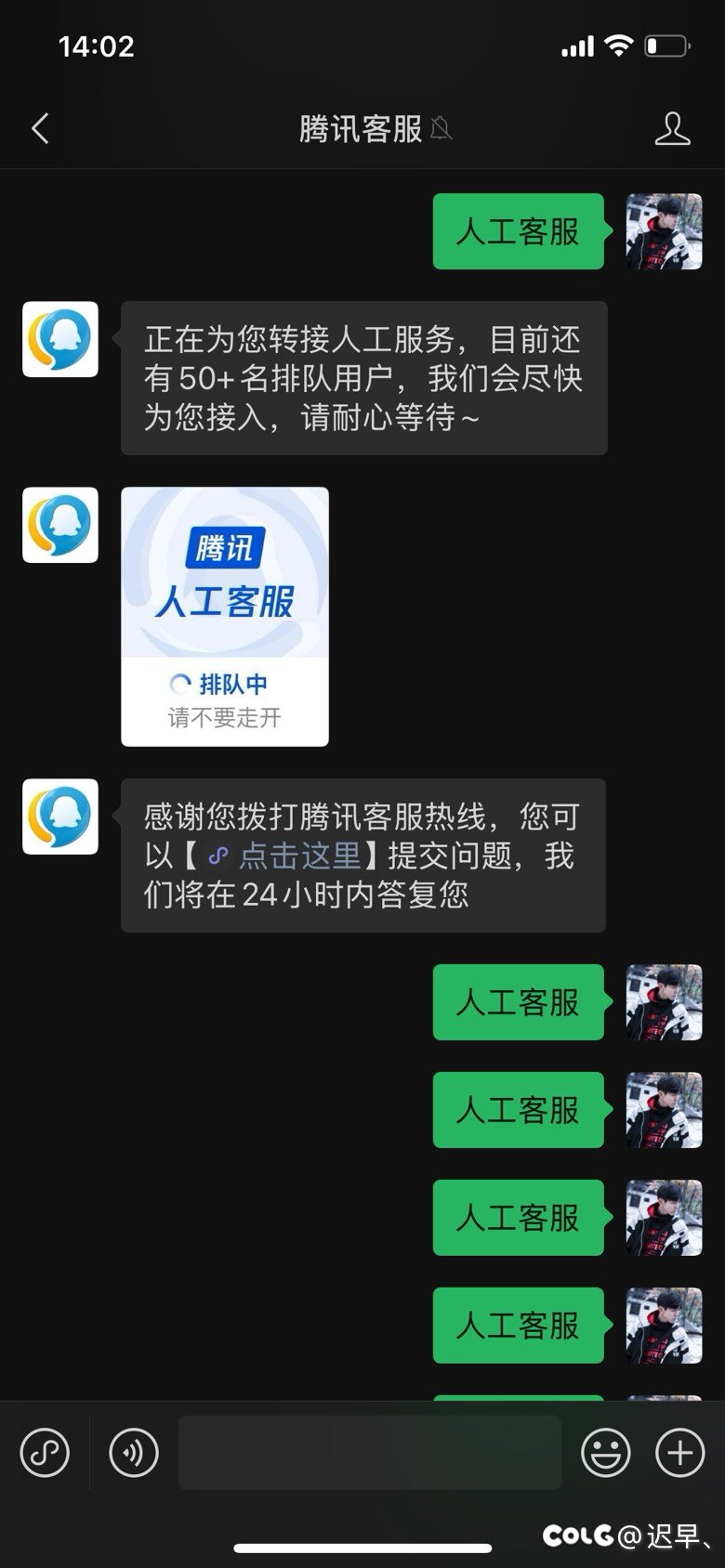The height and width of the screenshot is (1568, 725).
Task: Open the mini program shortcut icon
Action: pos(45,1452)
